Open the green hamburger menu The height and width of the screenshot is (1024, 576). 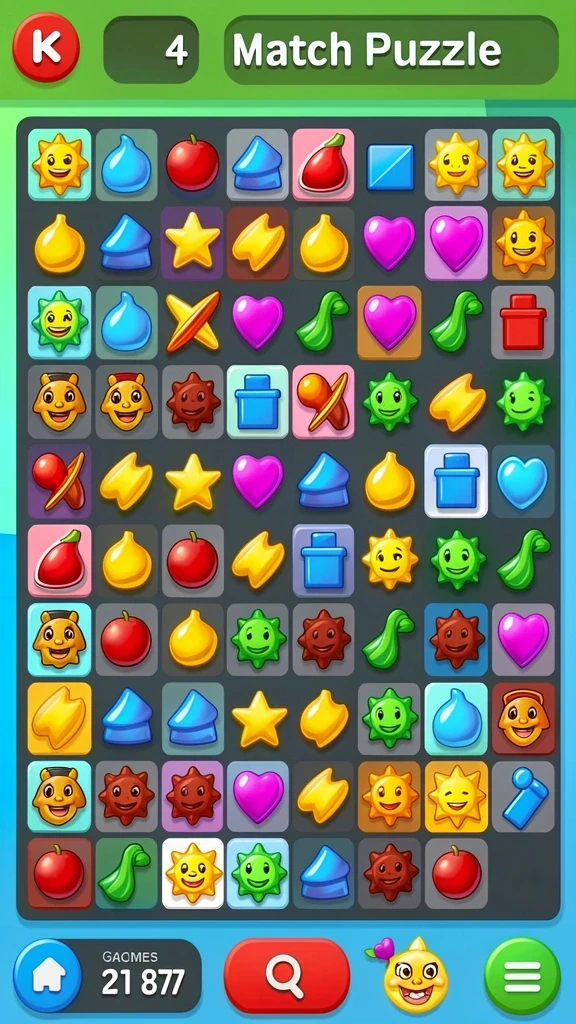[522, 976]
